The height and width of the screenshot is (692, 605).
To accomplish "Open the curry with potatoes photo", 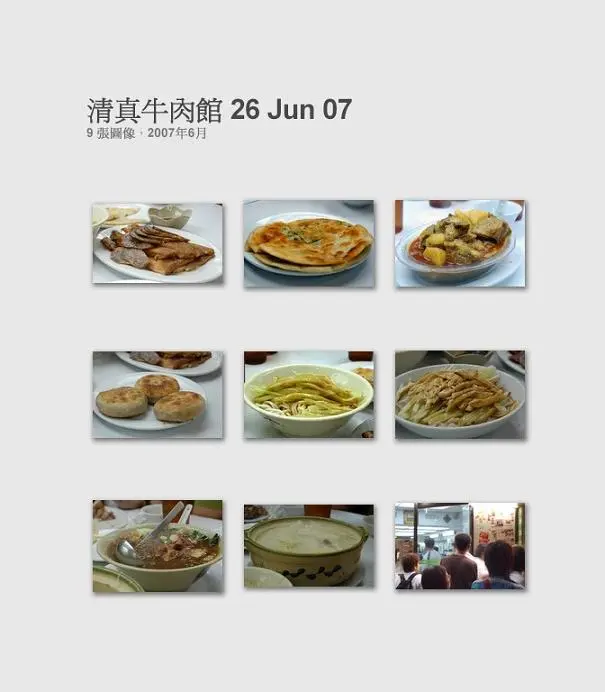I will pyautogui.click(x=460, y=243).
